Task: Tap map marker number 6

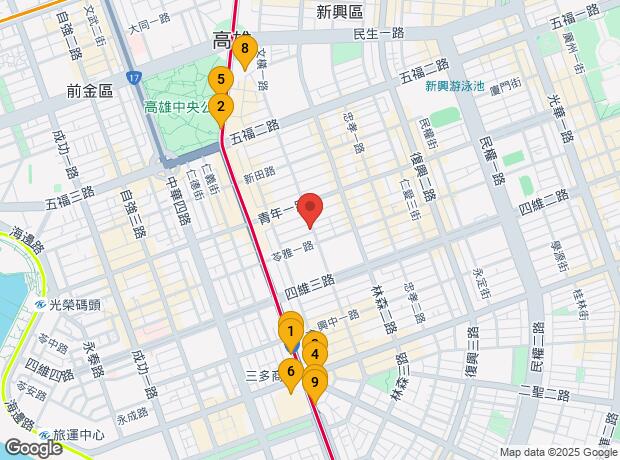Action: [x=290, y=372]
